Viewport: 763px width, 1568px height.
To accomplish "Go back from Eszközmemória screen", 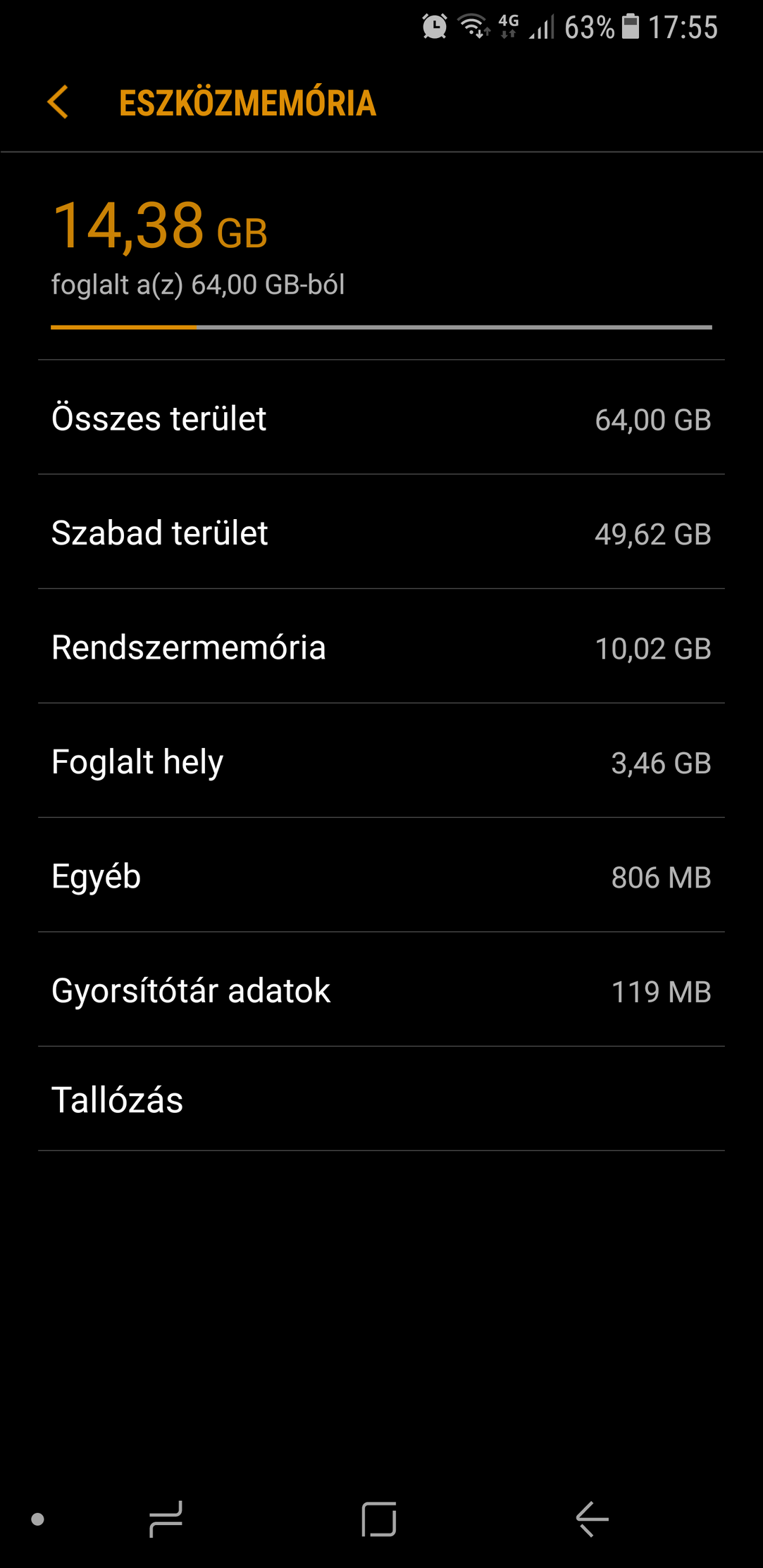I will point(58,102).
